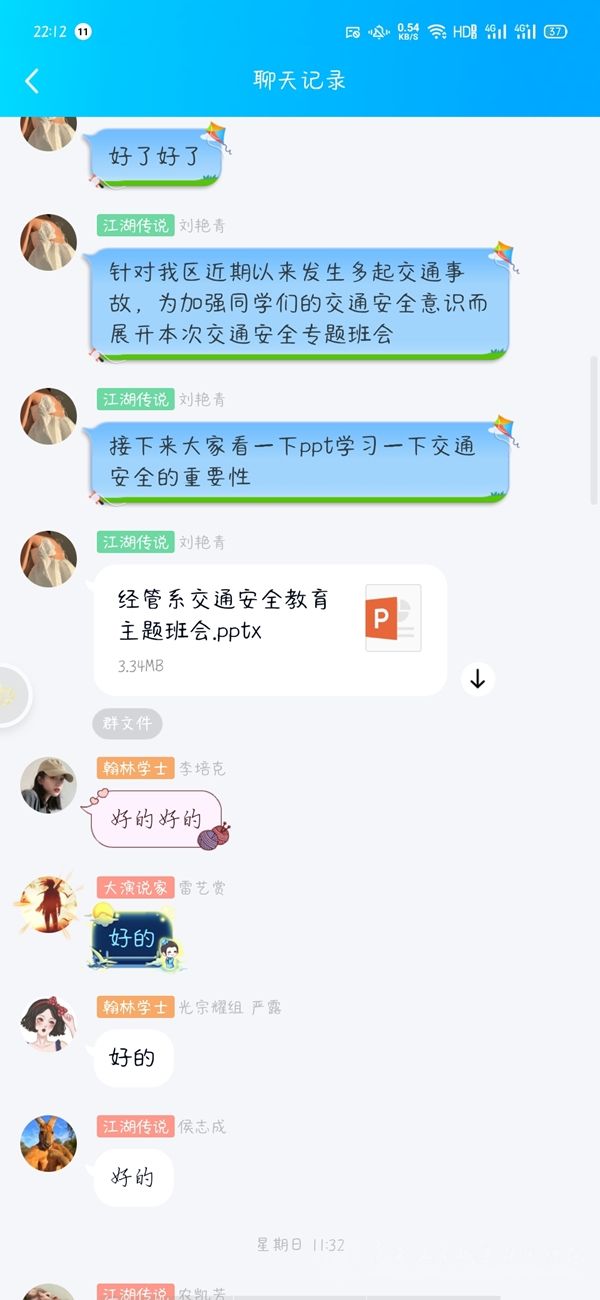The width and height of the screenshot is (600, 1300).
Task: Open the 群文件 chip
Action: click(x=127, y=723)
